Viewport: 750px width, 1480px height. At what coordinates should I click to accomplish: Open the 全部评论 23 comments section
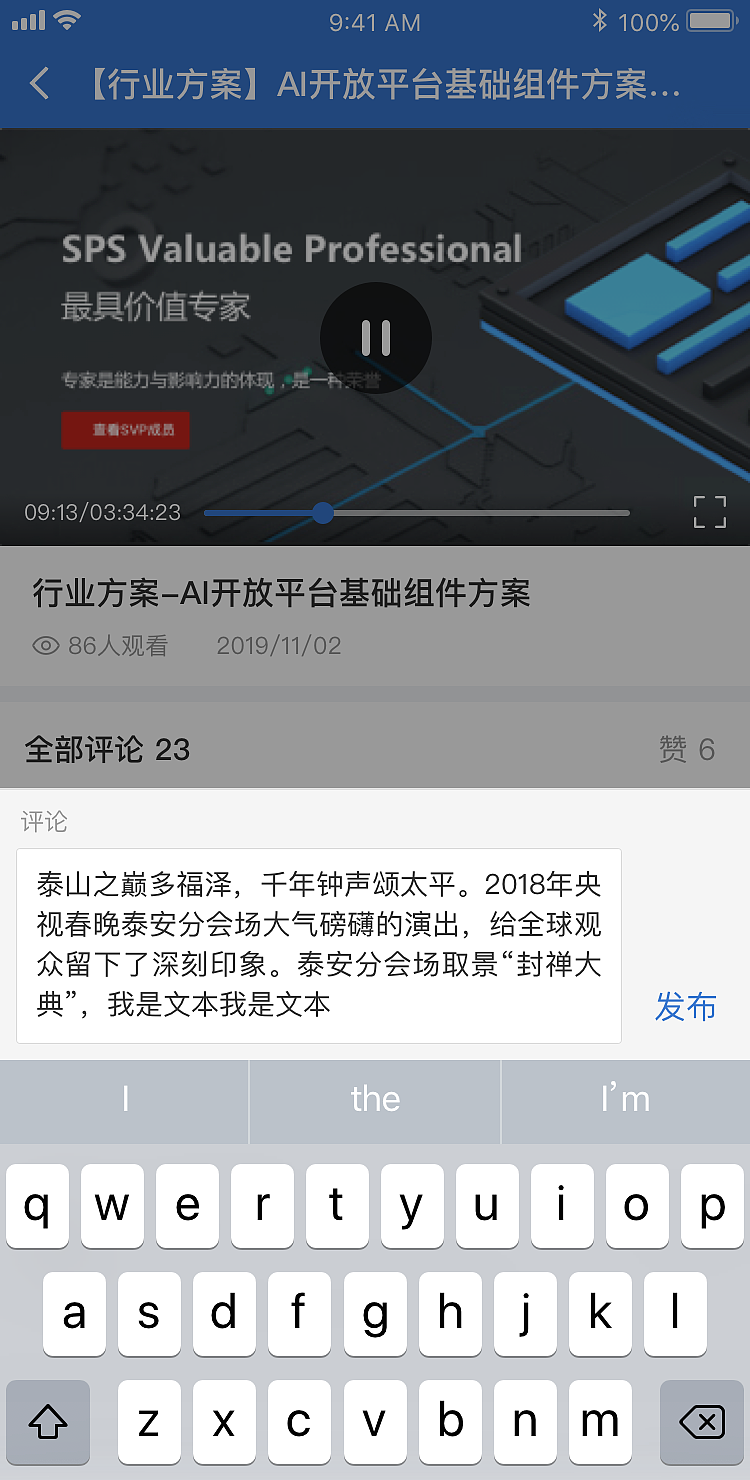(x=105, y=748)
